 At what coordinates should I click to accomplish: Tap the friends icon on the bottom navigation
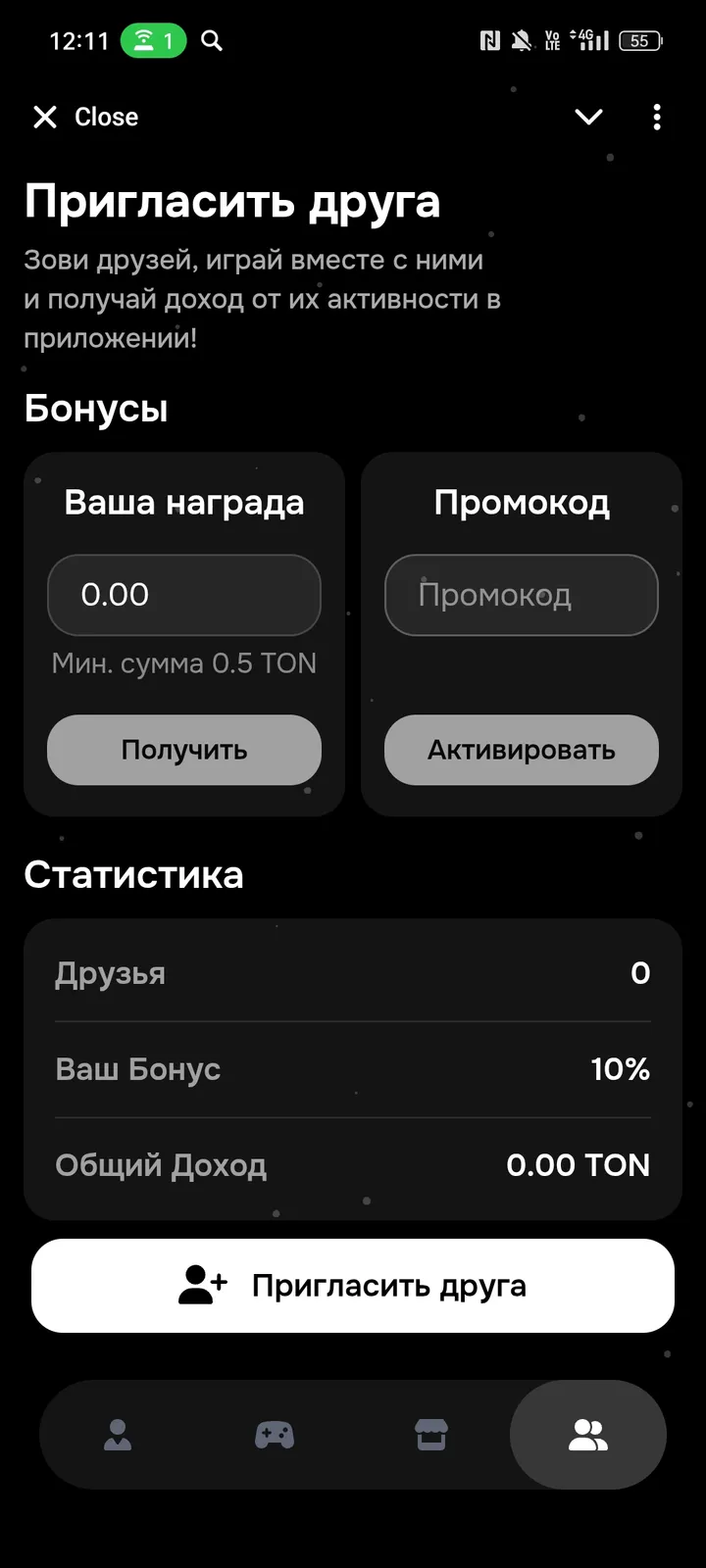pos(586,1434)
